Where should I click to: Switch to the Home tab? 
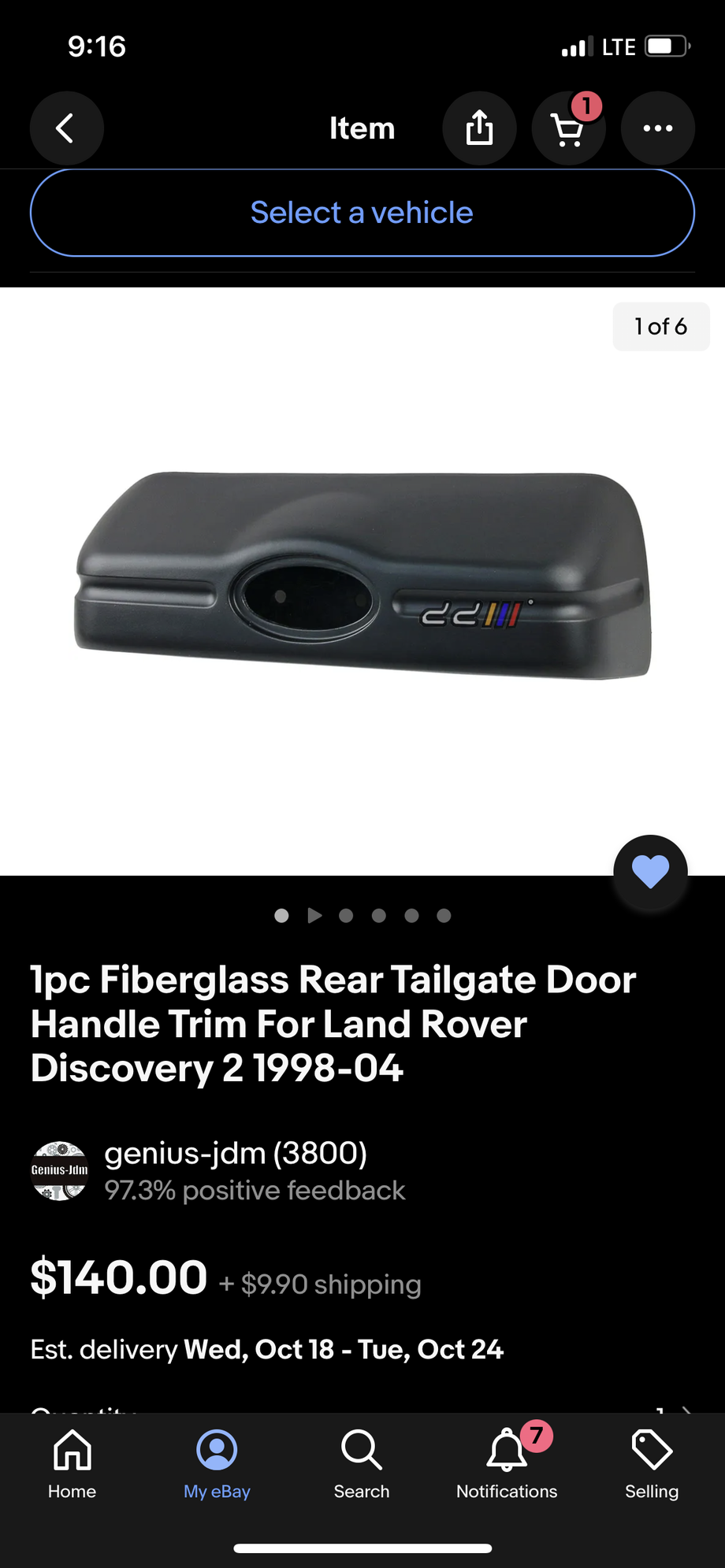click(72, 1463)
